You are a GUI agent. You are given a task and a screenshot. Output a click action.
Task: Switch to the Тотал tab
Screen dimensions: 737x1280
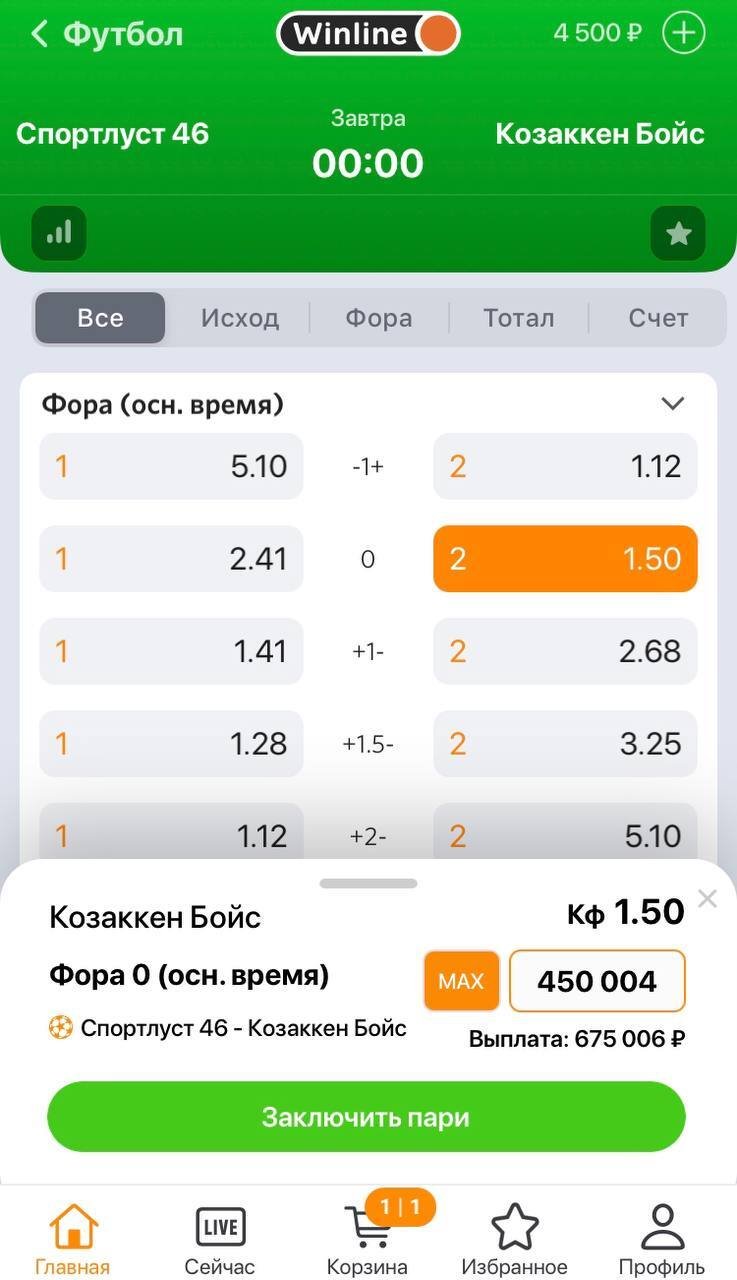[x=518, y=318]
